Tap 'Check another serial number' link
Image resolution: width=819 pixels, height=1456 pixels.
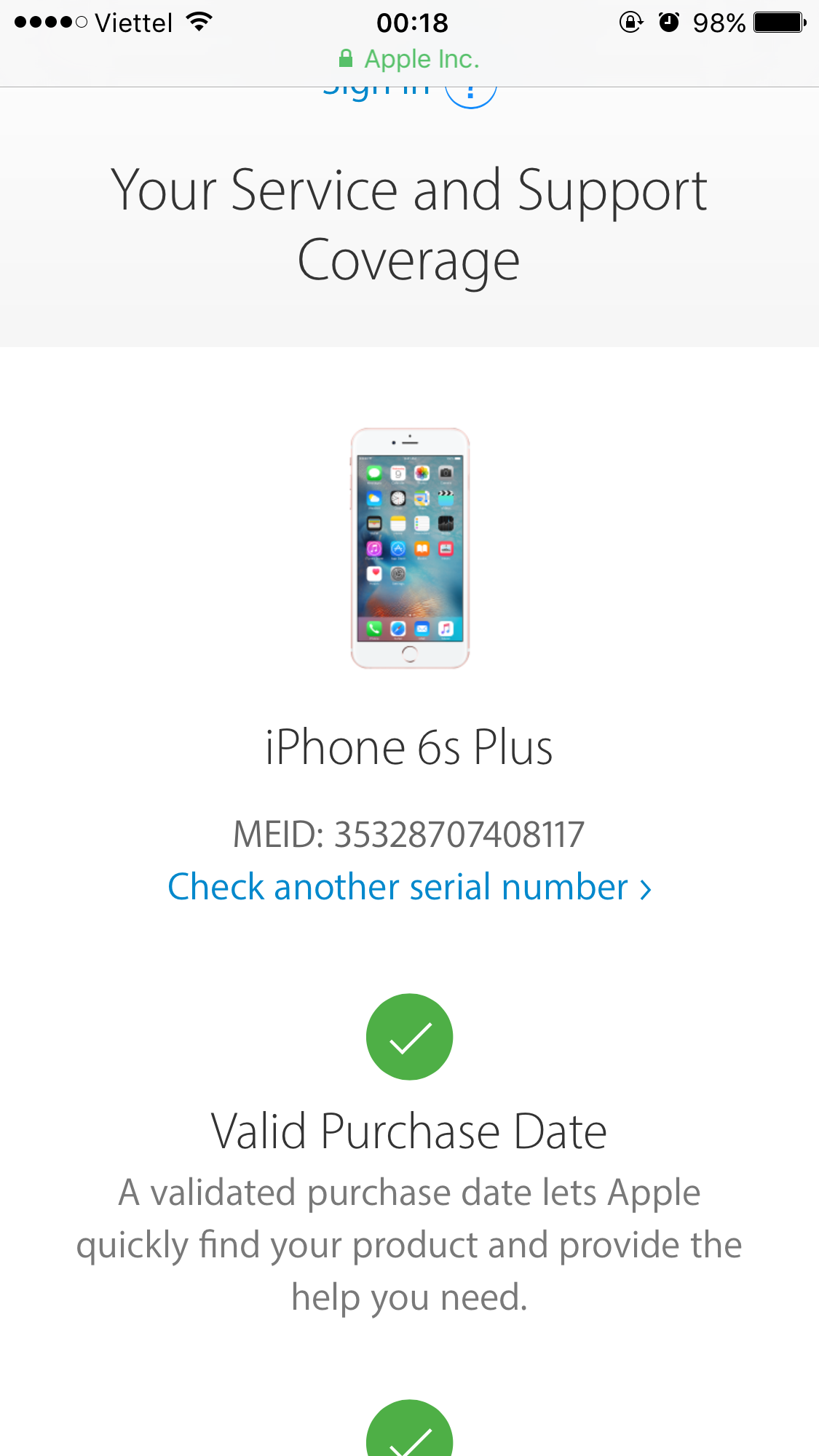pos(409,887)
